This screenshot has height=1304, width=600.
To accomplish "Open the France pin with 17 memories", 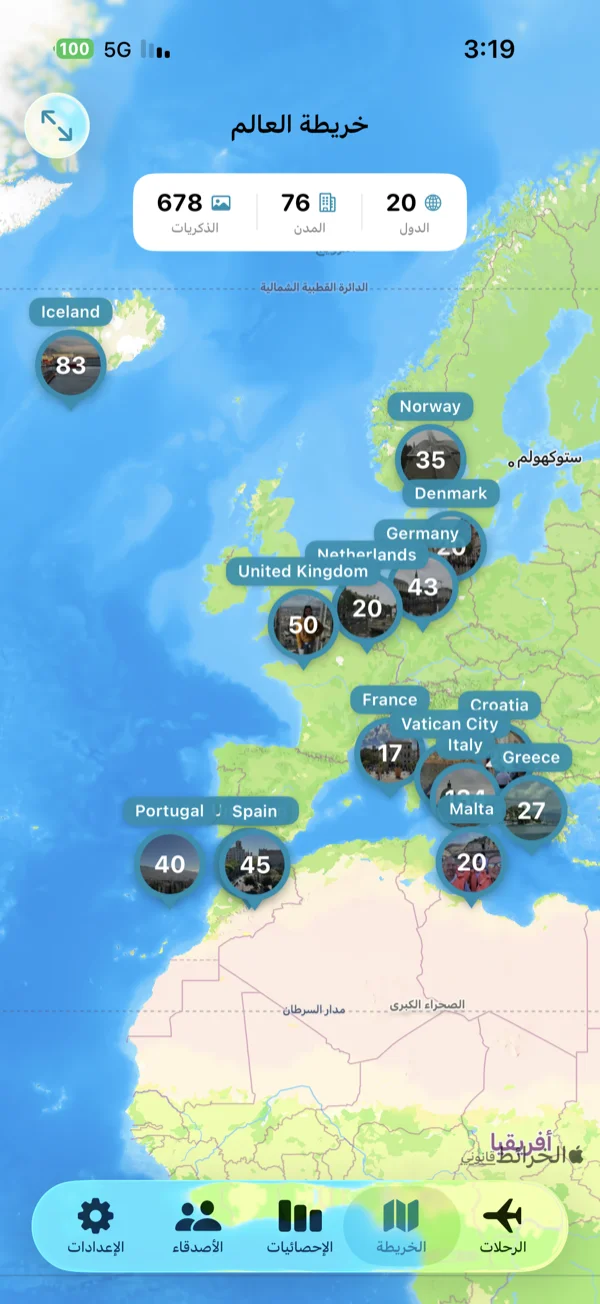I will point(390,753).
